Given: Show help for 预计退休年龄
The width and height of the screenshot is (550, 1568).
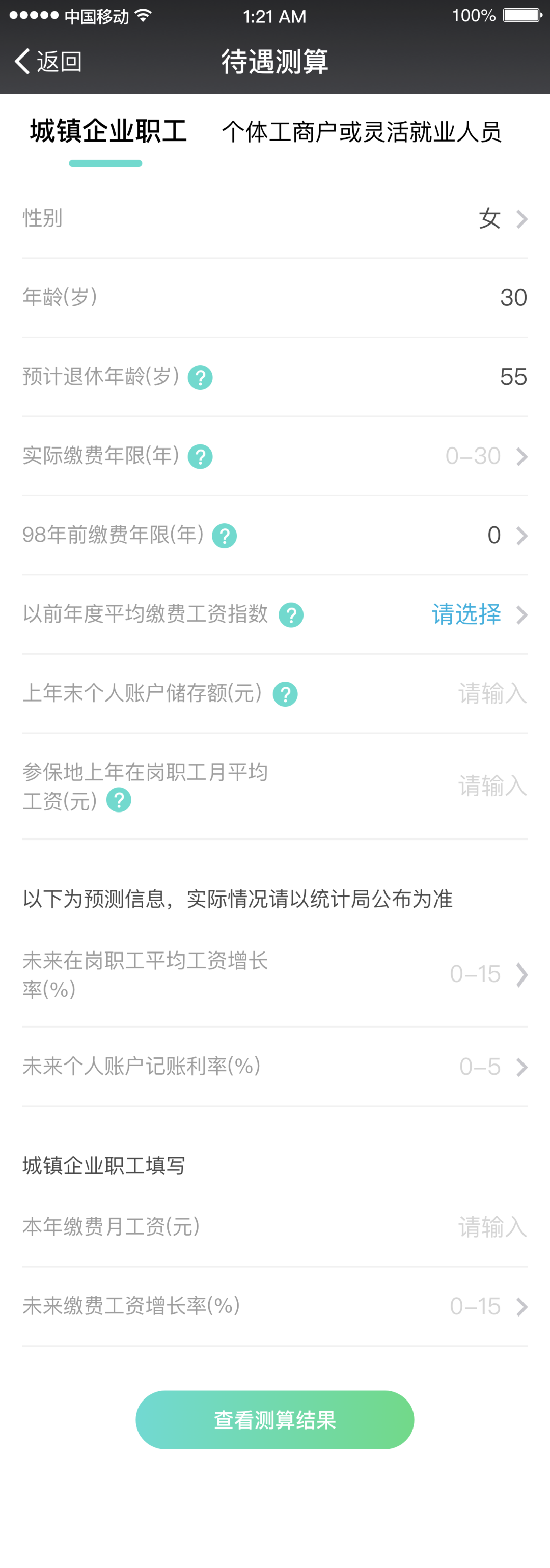Looking at the screenshot, I should pos(200,377).
